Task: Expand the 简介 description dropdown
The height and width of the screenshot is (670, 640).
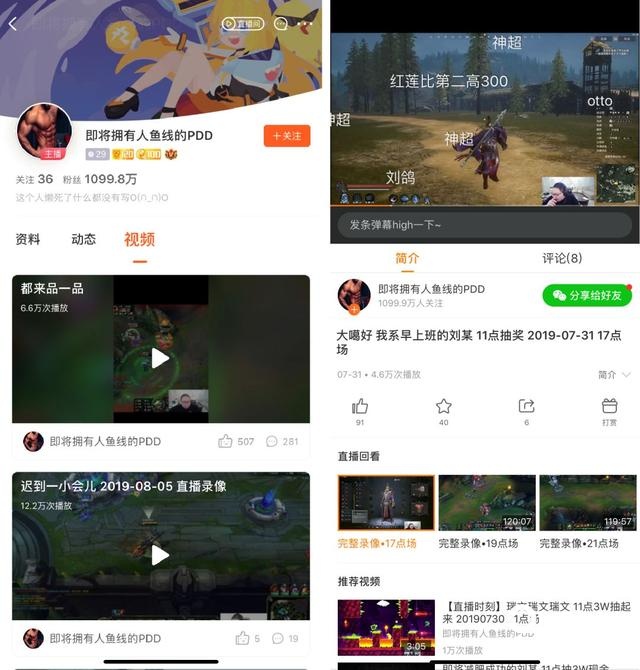Action: 614,375
